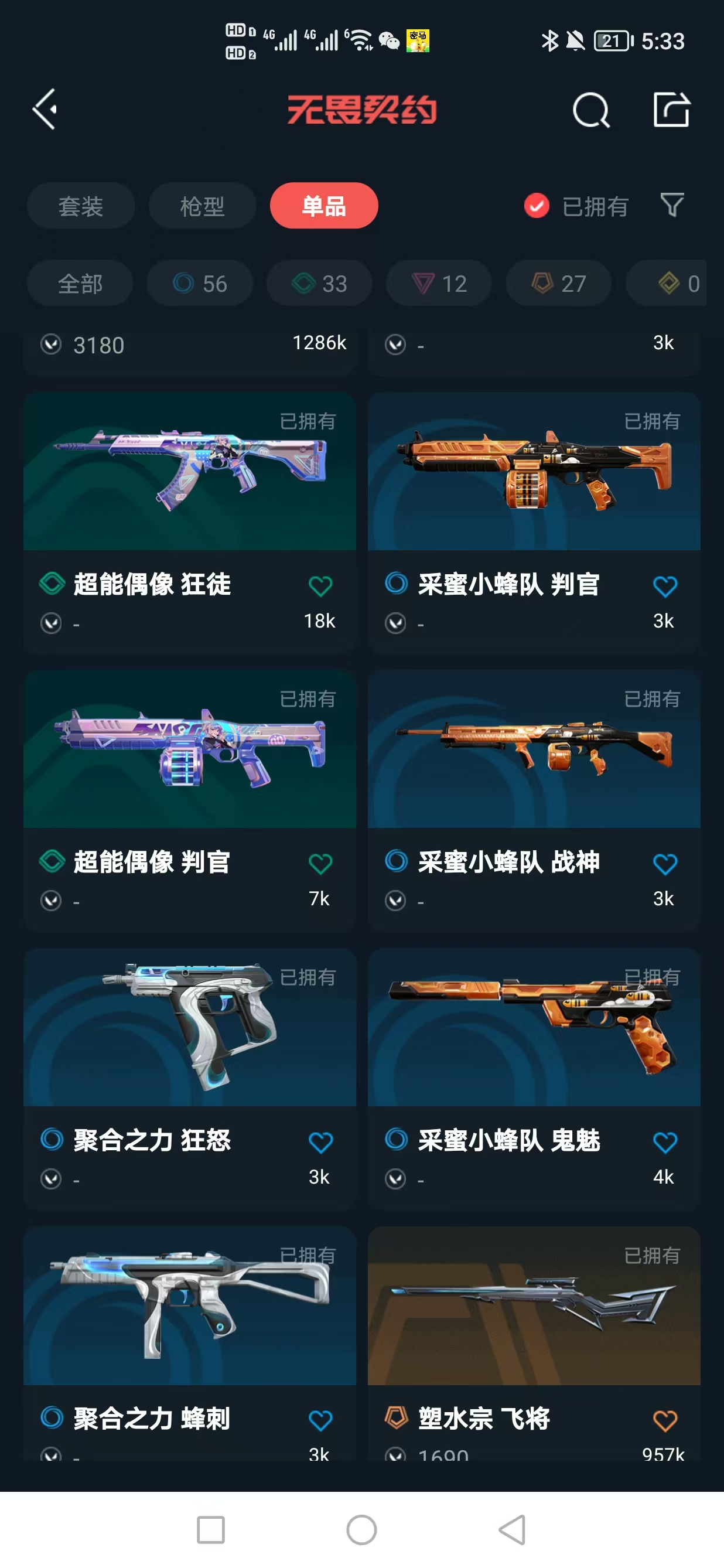Filter by the chip showing 27
Image resolution: width=724 pixels, height=1568 pixels.
(558, 284)
